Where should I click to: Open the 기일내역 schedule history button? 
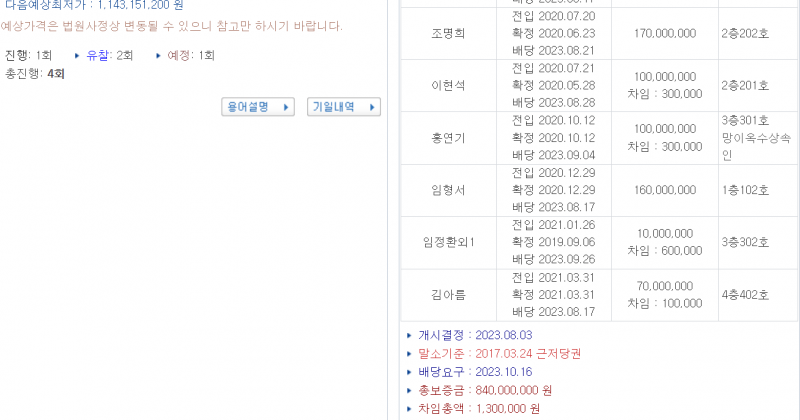(344, 107)
